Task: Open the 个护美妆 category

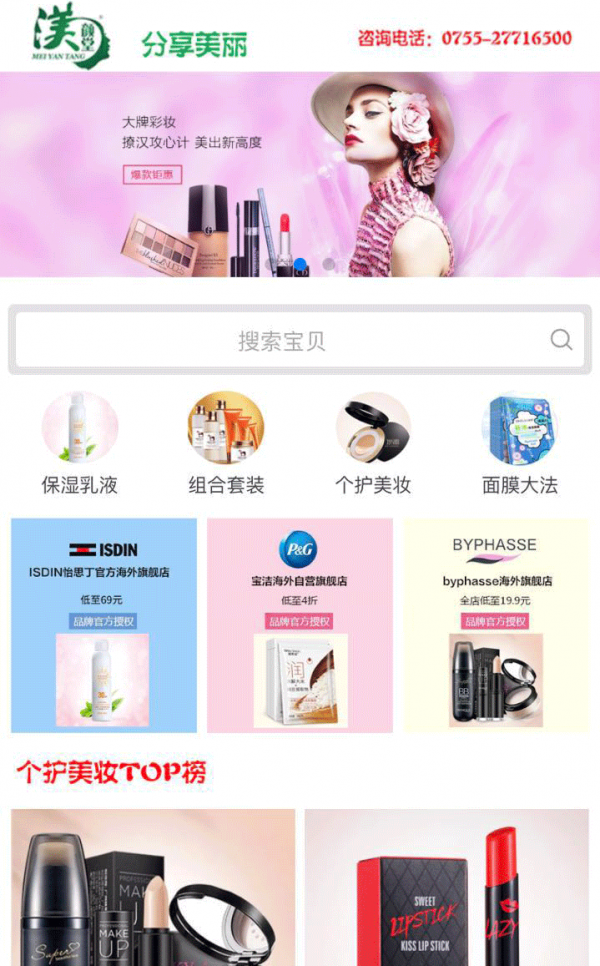Action: pos(373,444)
